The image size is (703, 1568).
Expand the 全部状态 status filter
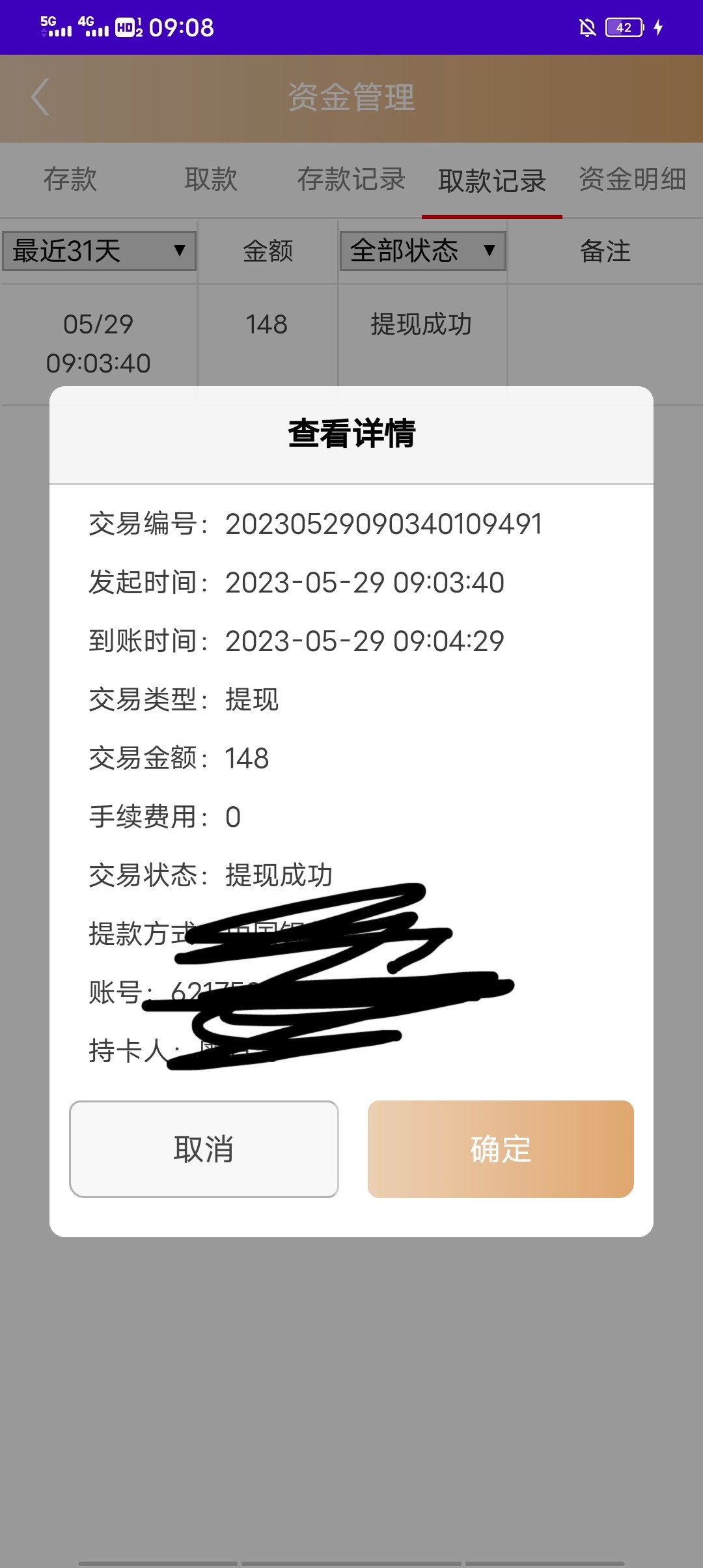423,251
